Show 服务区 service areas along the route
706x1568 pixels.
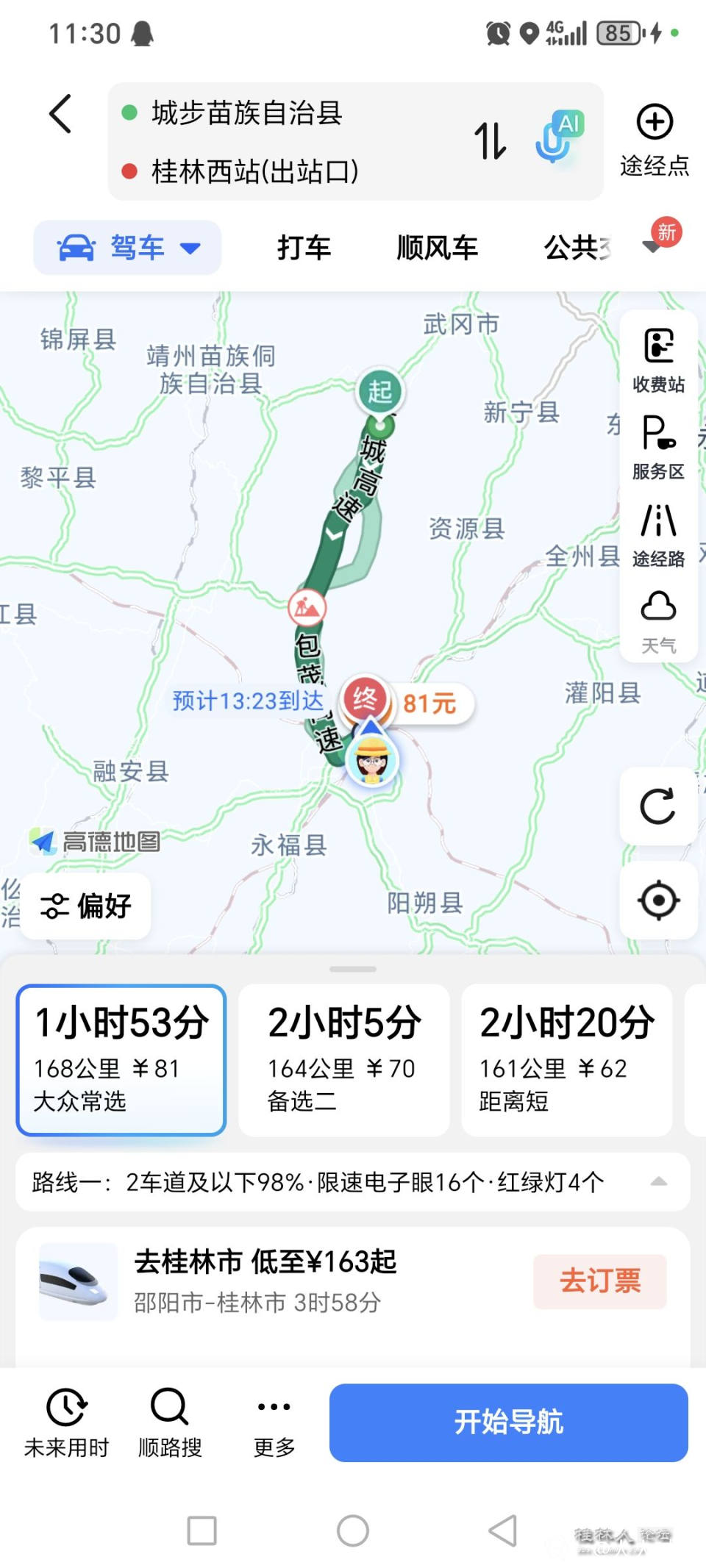(658, 447)
